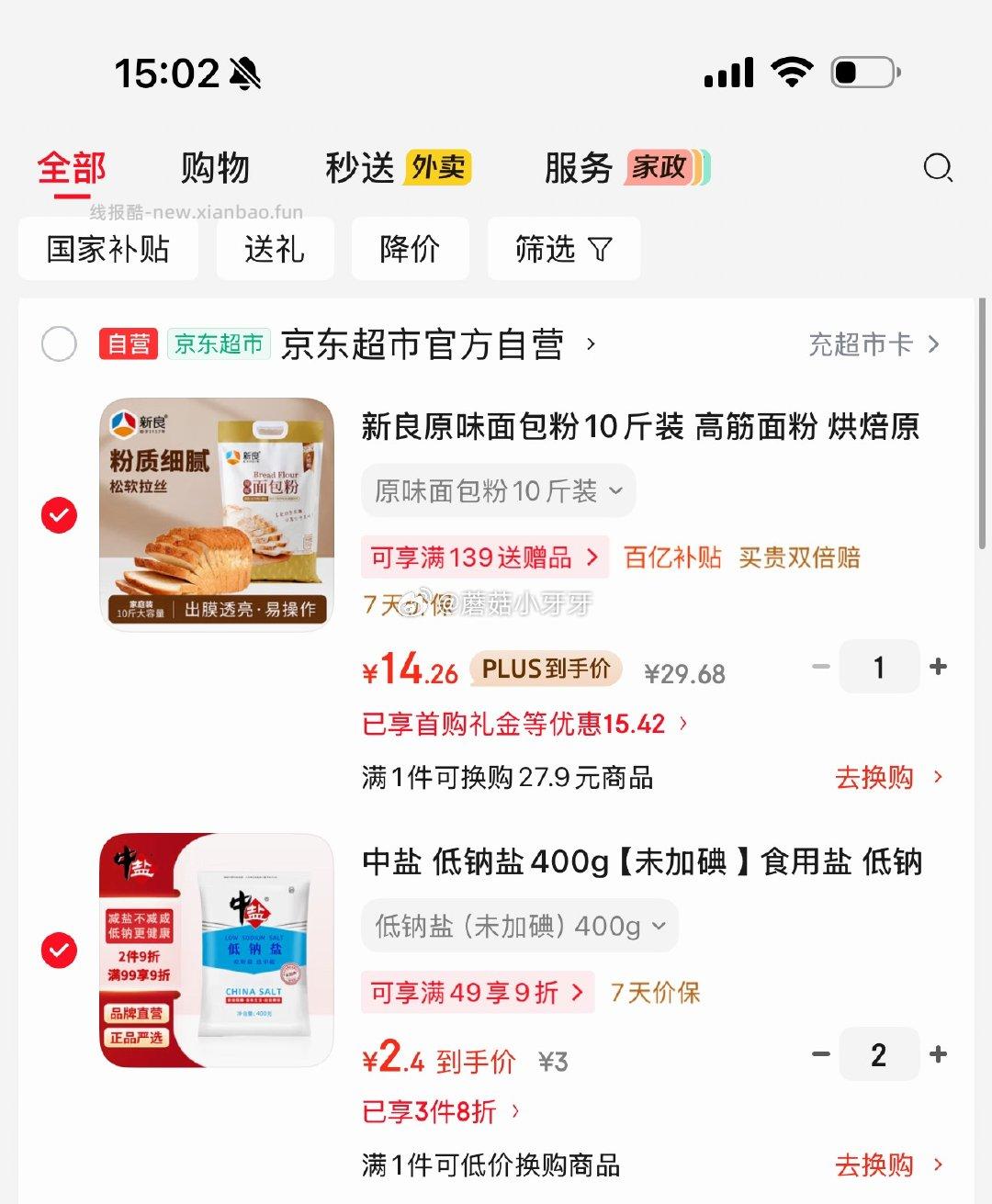Increase the 新良面包粉 quantity

938,667
